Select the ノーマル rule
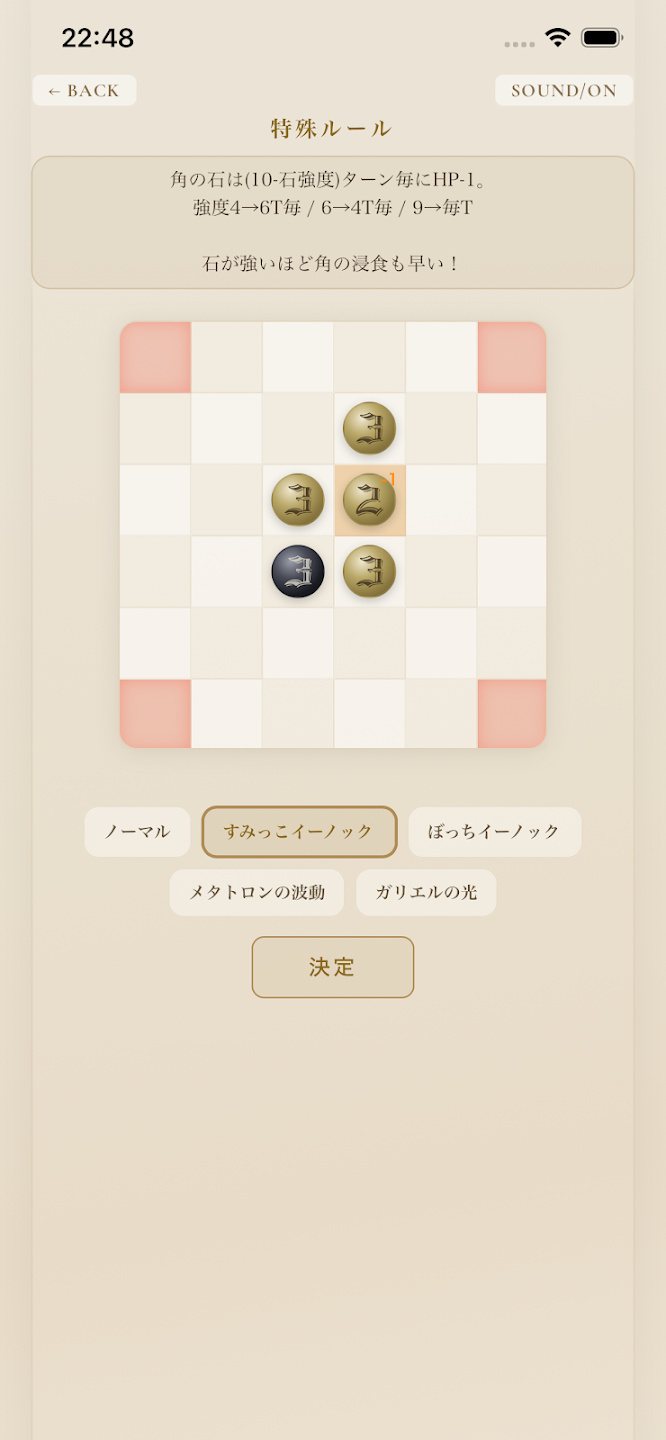 pyautogui.click(x=137, y=832)
